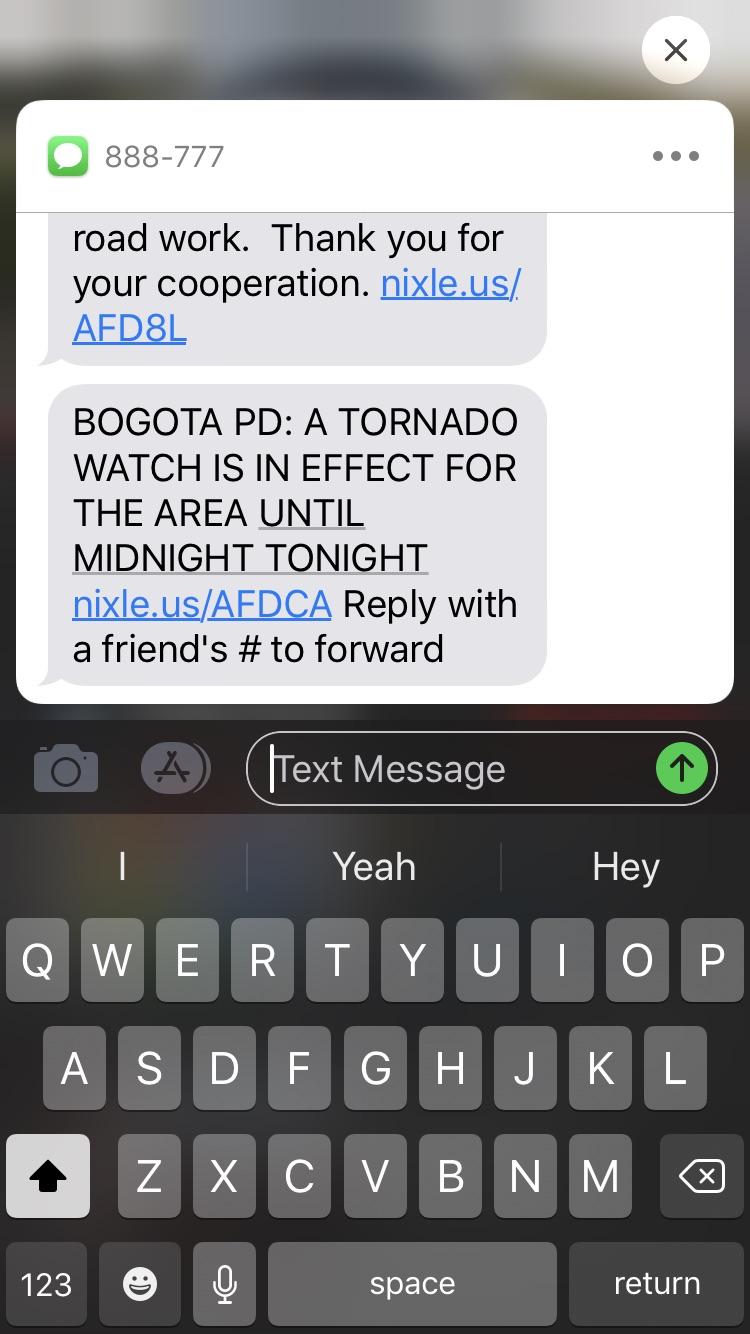
Task: Open the iMessage App Store apps drawer
Action: click(x=176, y=768)
